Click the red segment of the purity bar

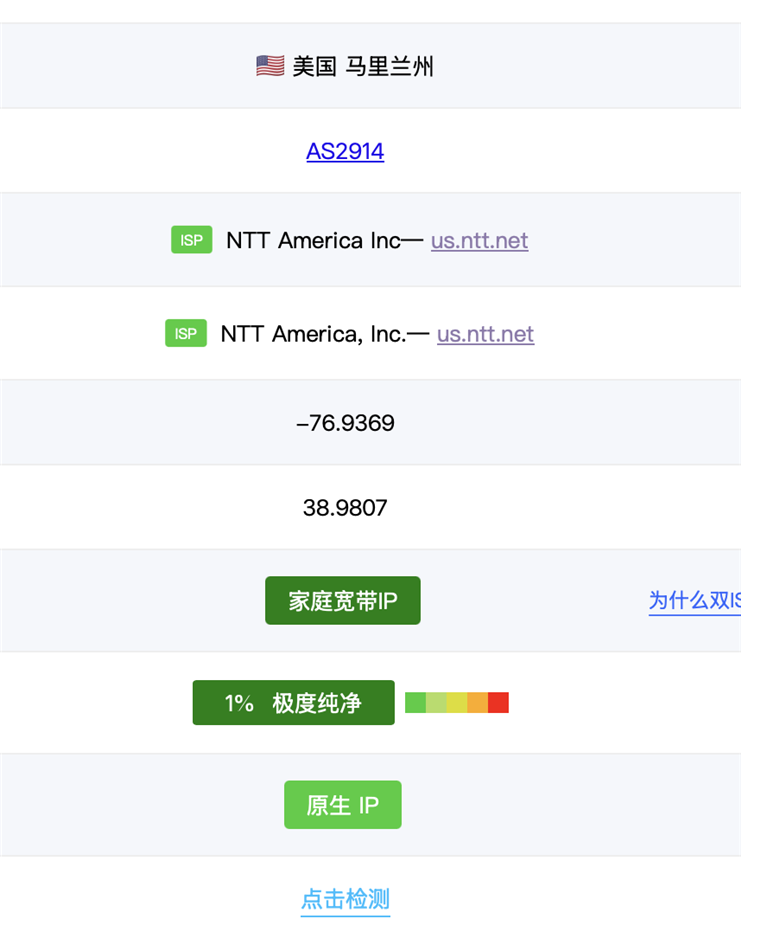point(497,702)
